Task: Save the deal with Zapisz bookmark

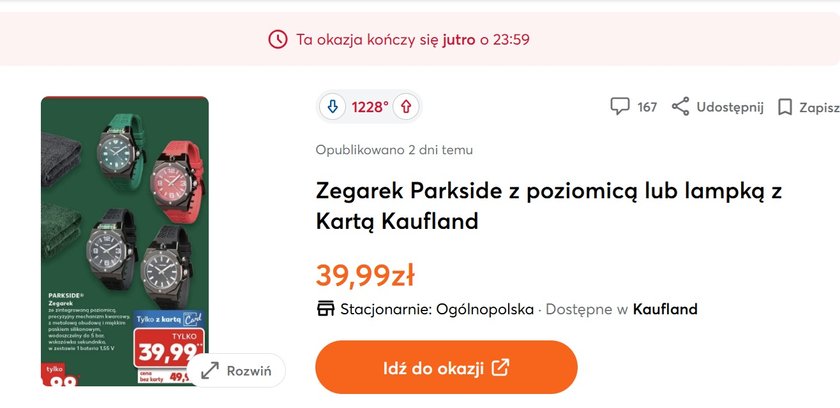Action: (x=808, y=107)
